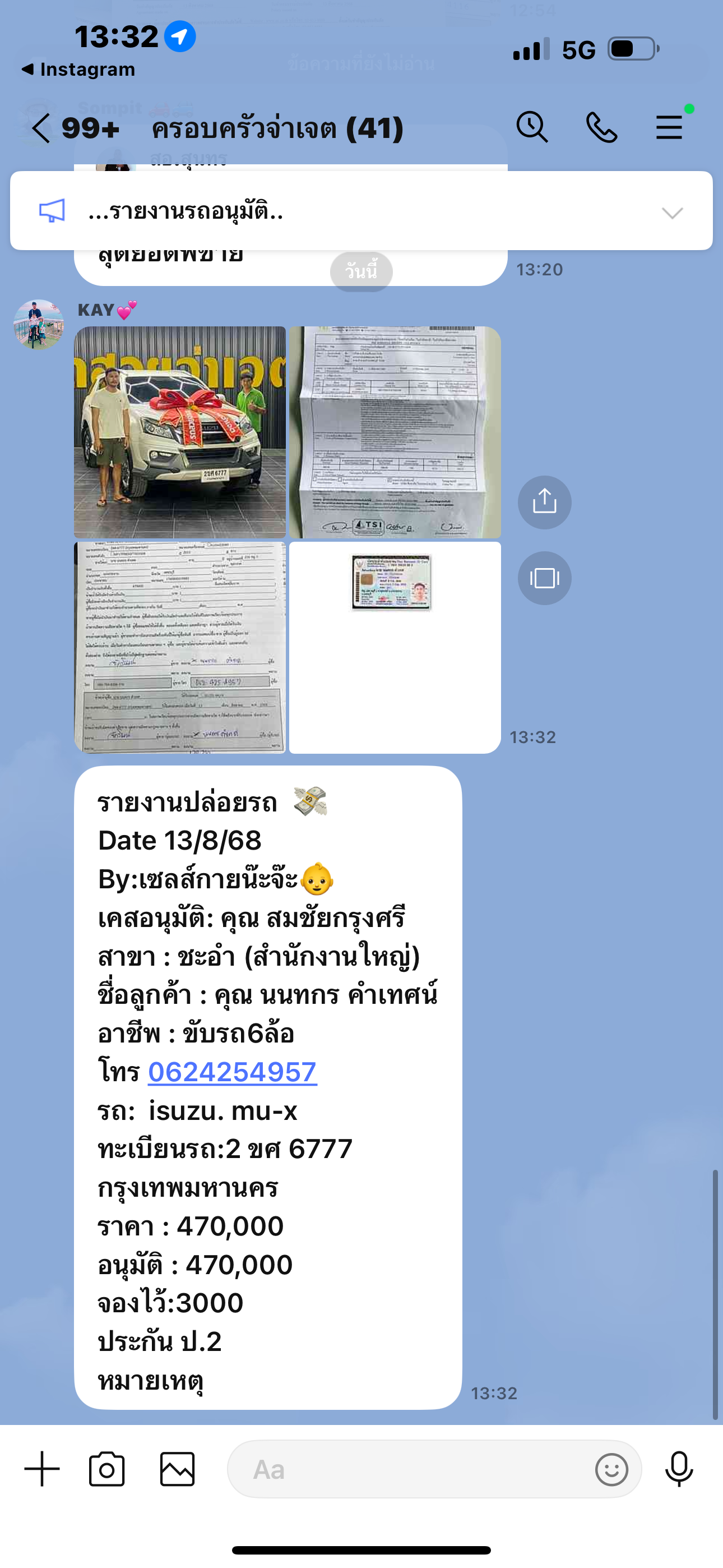Search within this chat
This screenshot has width=723, height=1568.
click(x=532, y=127)
